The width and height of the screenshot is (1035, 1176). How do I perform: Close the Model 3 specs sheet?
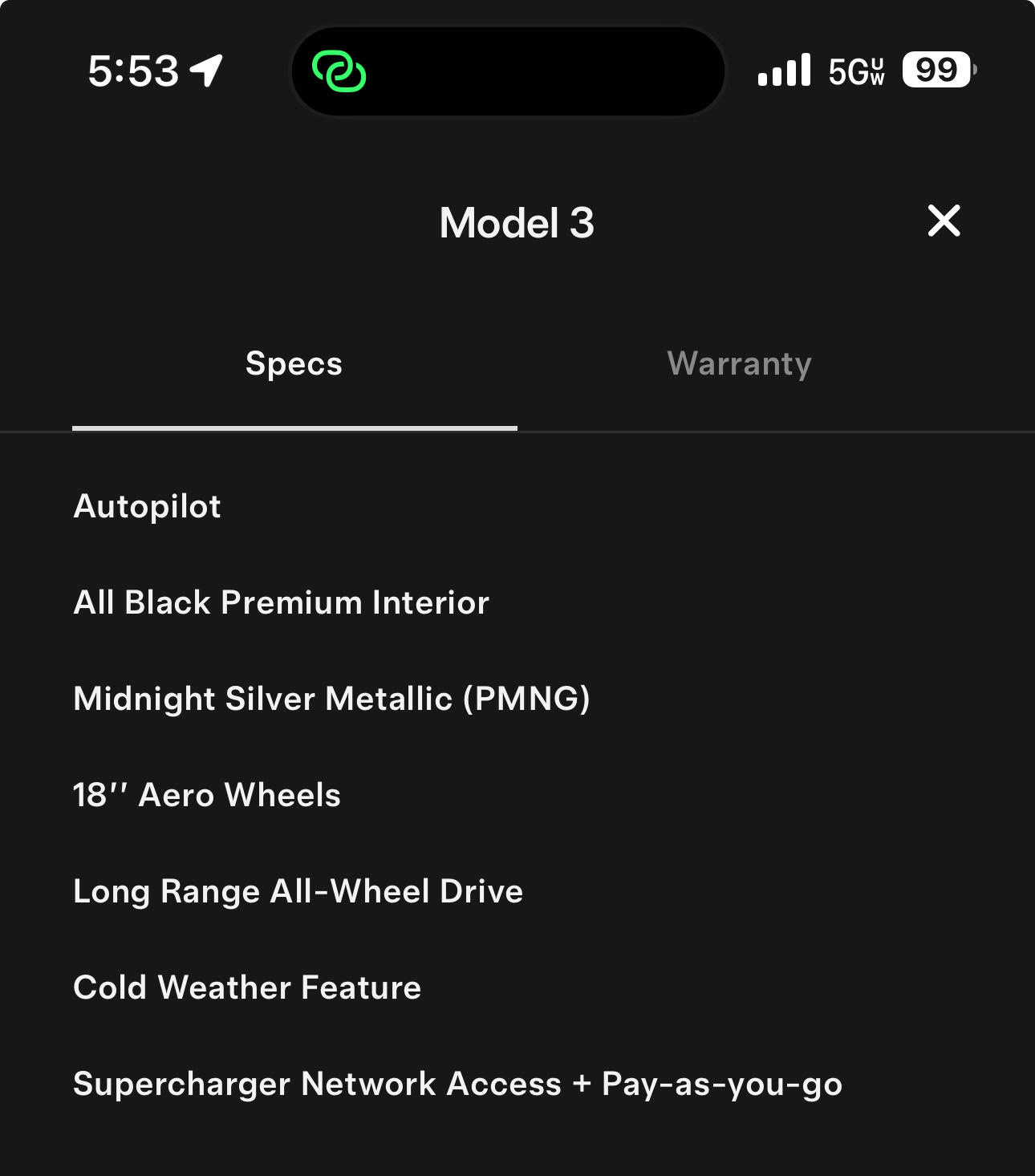tap(944, 221)
